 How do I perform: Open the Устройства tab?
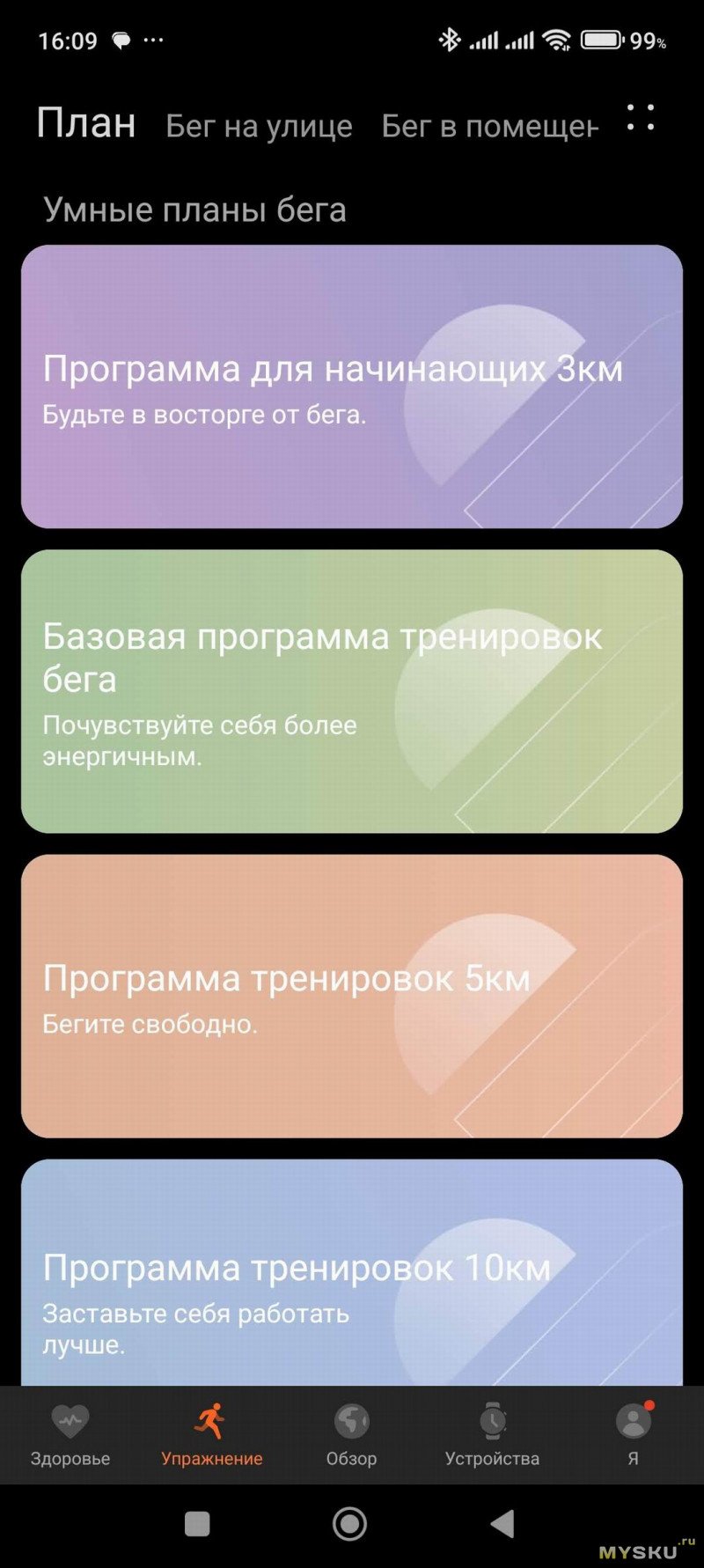pyautogui.click(x=492, y=1435)
